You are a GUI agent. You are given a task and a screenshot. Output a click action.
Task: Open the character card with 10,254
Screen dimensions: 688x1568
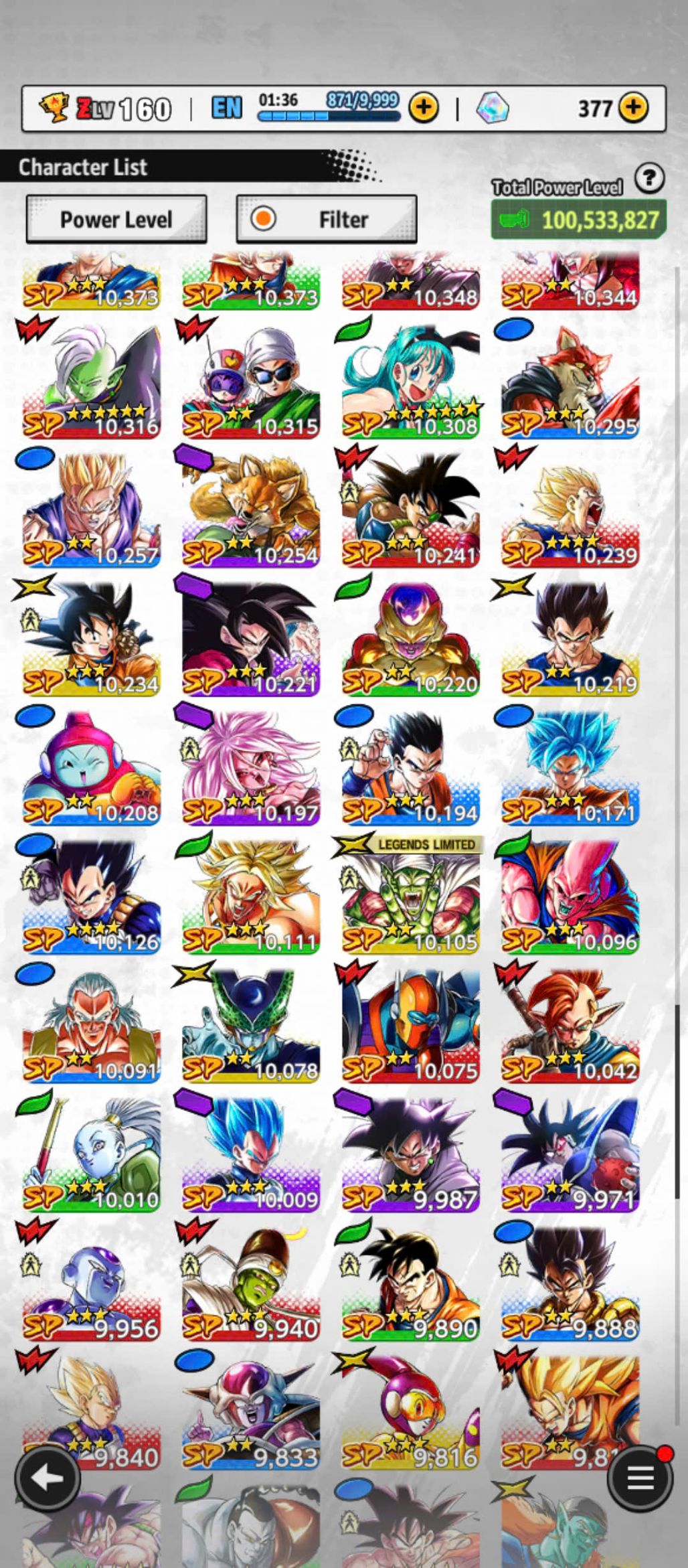point(251,510)
